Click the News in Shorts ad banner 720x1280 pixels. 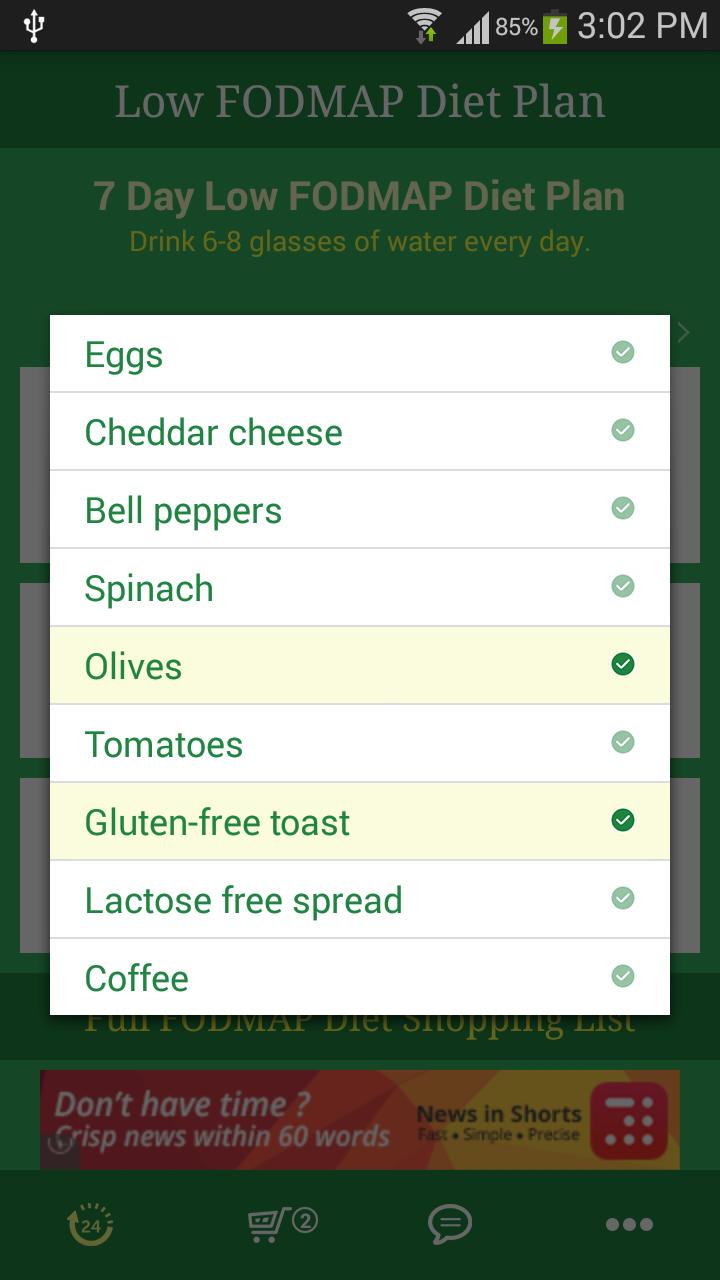click(x=300, y=1119)
